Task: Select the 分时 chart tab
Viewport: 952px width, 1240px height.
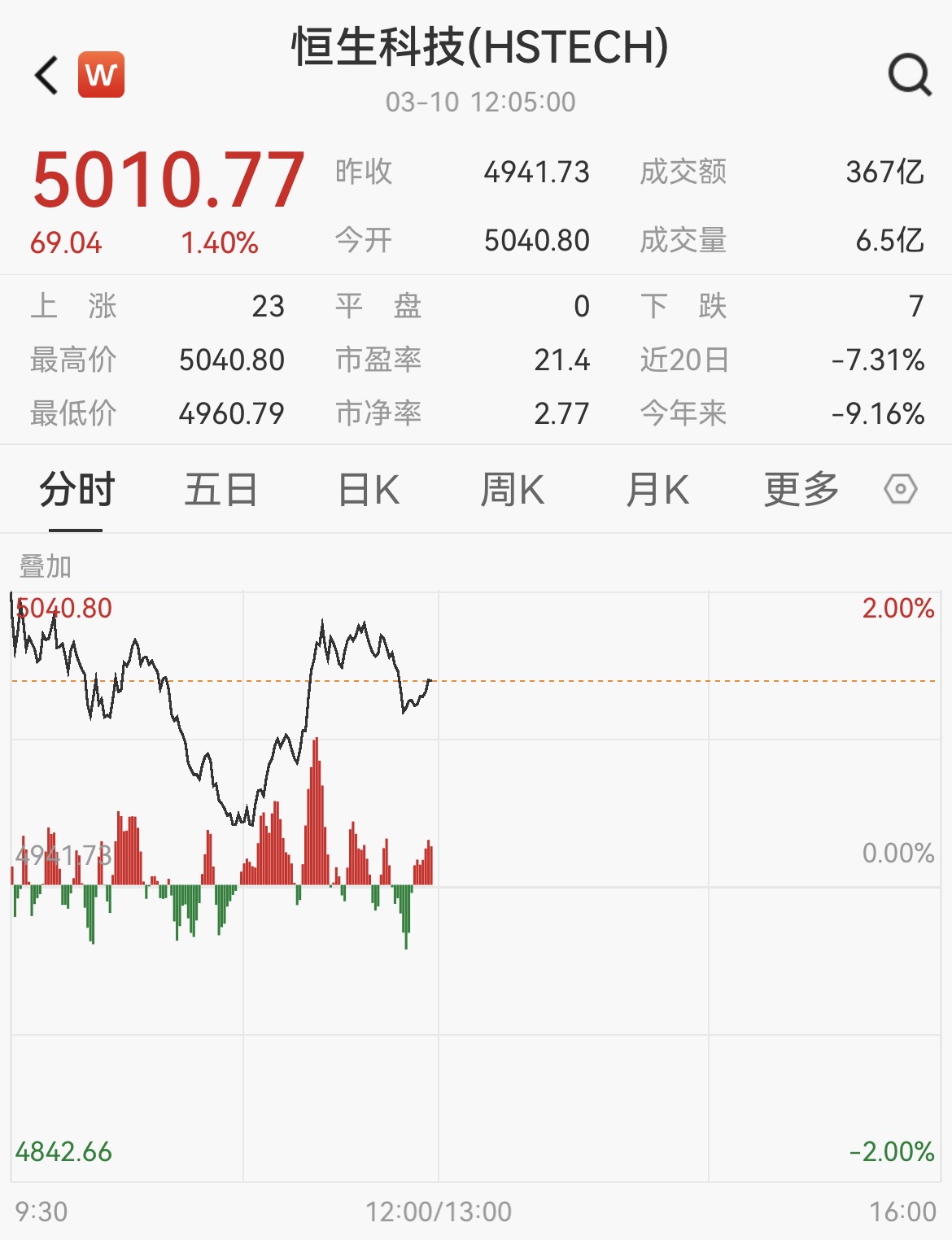Action: (76, 490)
